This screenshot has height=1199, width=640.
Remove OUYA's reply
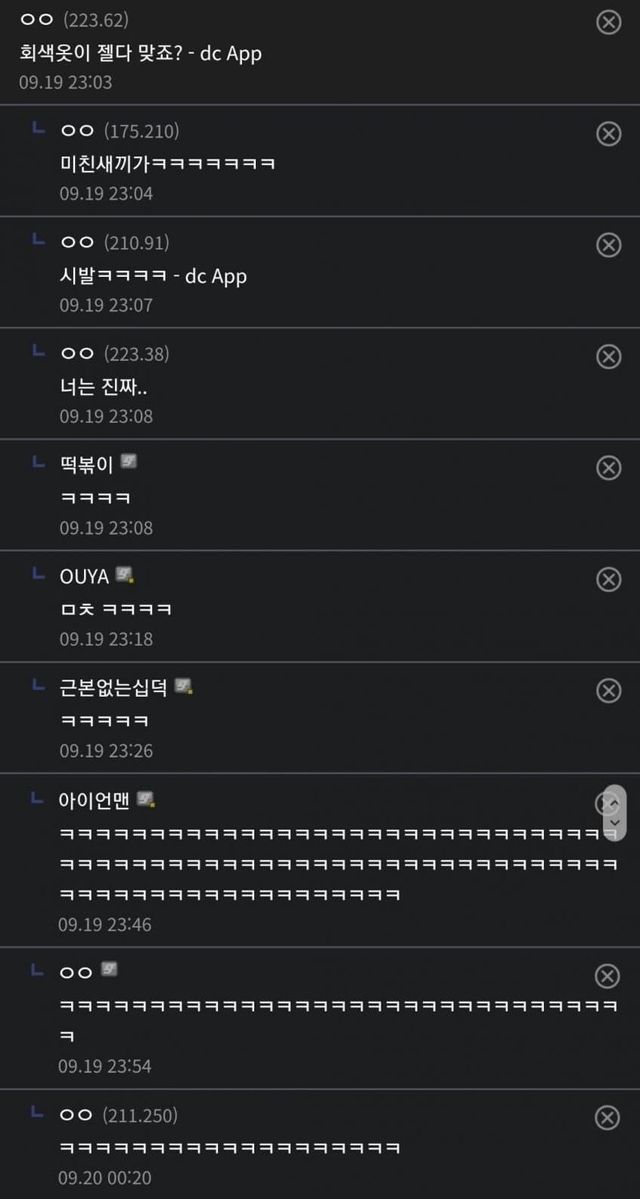608,580
